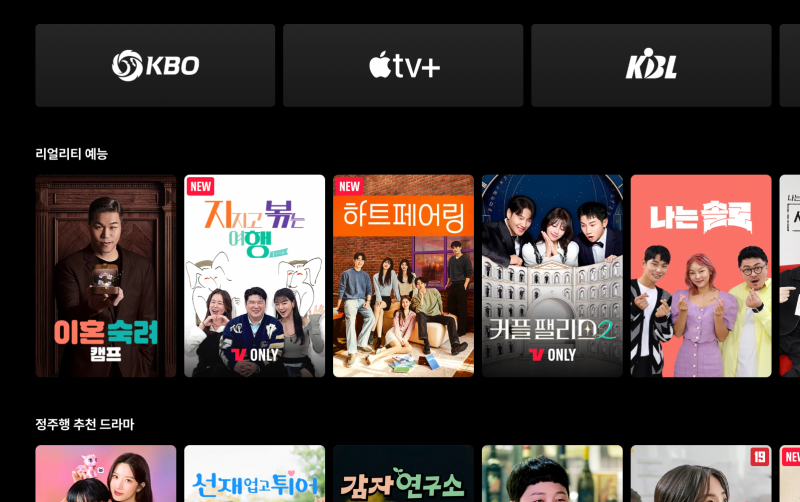Select the 나는 솔로 poster
The width and height of the screenshot is (800, 502).
coord(701,276)
